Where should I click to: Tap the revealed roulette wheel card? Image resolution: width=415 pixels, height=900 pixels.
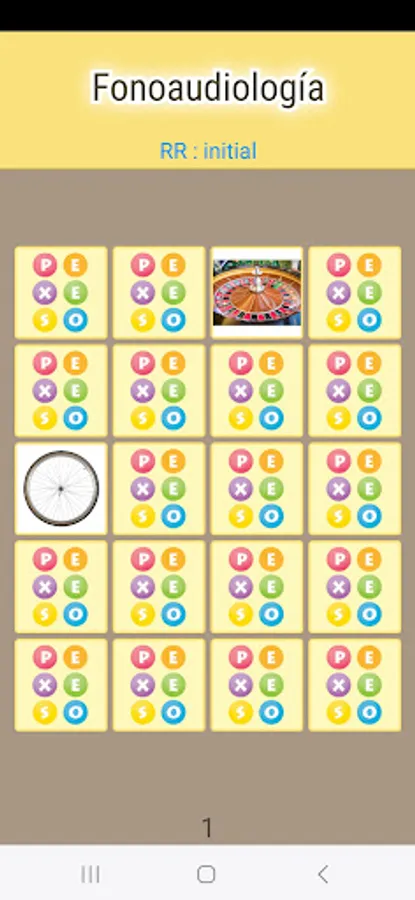pyautogui.click(x=257, y=292)
